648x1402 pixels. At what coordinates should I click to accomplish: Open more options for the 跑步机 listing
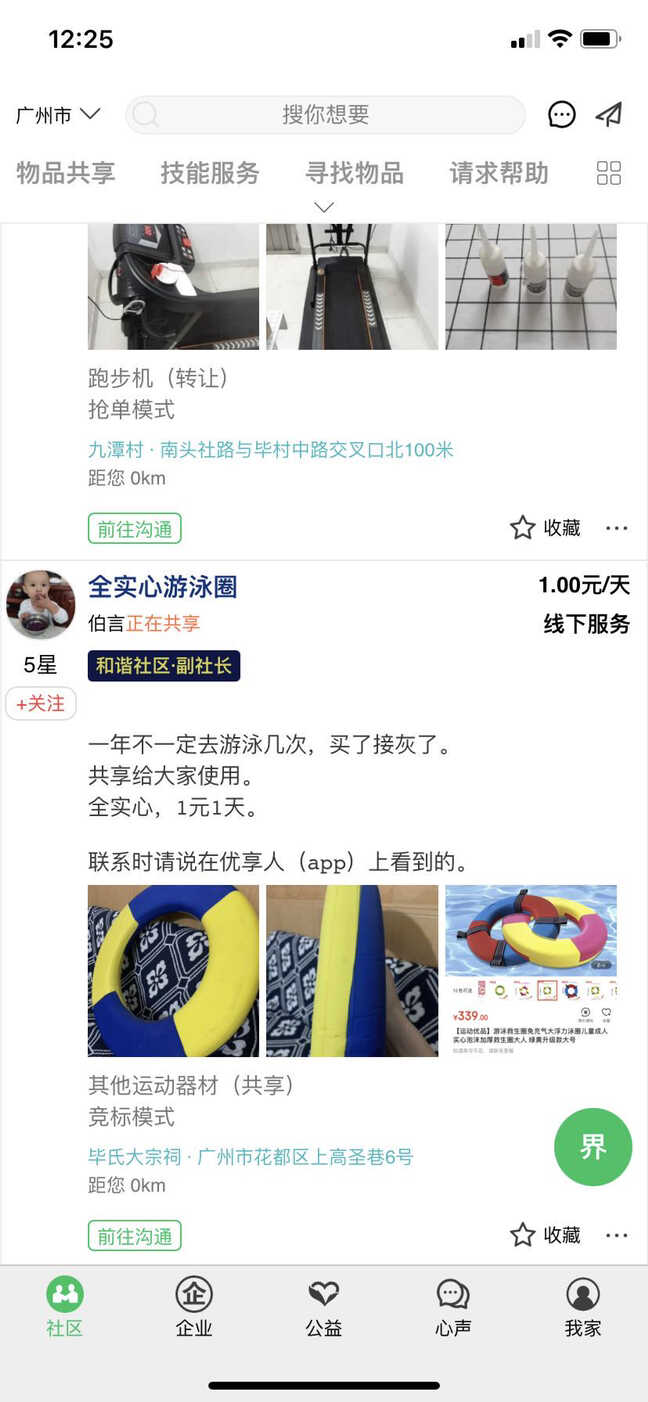tap(617, 528)
